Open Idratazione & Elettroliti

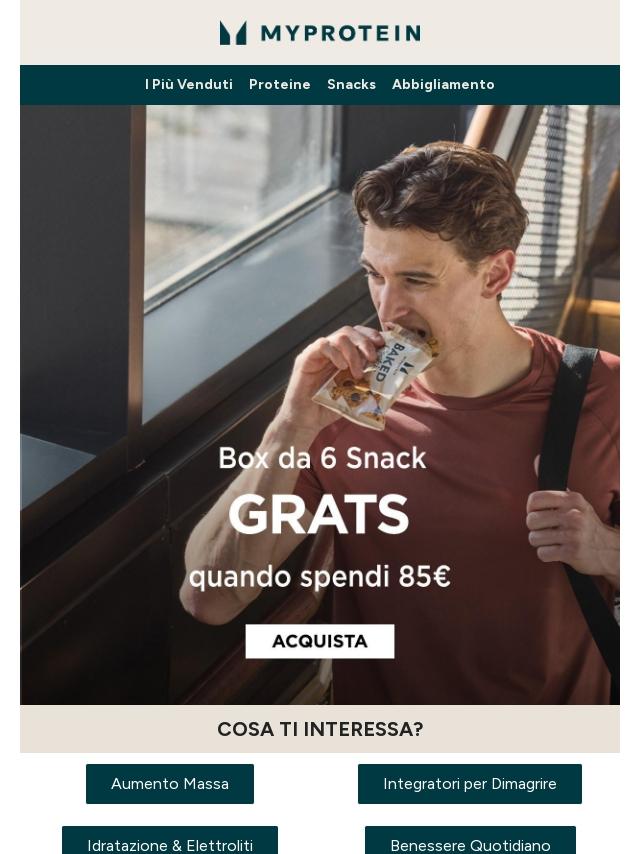[170, 843]
